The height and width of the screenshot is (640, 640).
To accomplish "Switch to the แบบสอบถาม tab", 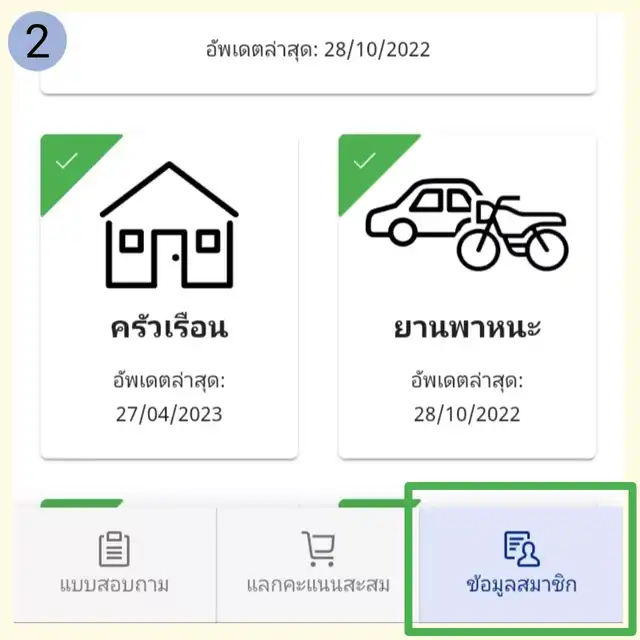I will coord(114,564).
